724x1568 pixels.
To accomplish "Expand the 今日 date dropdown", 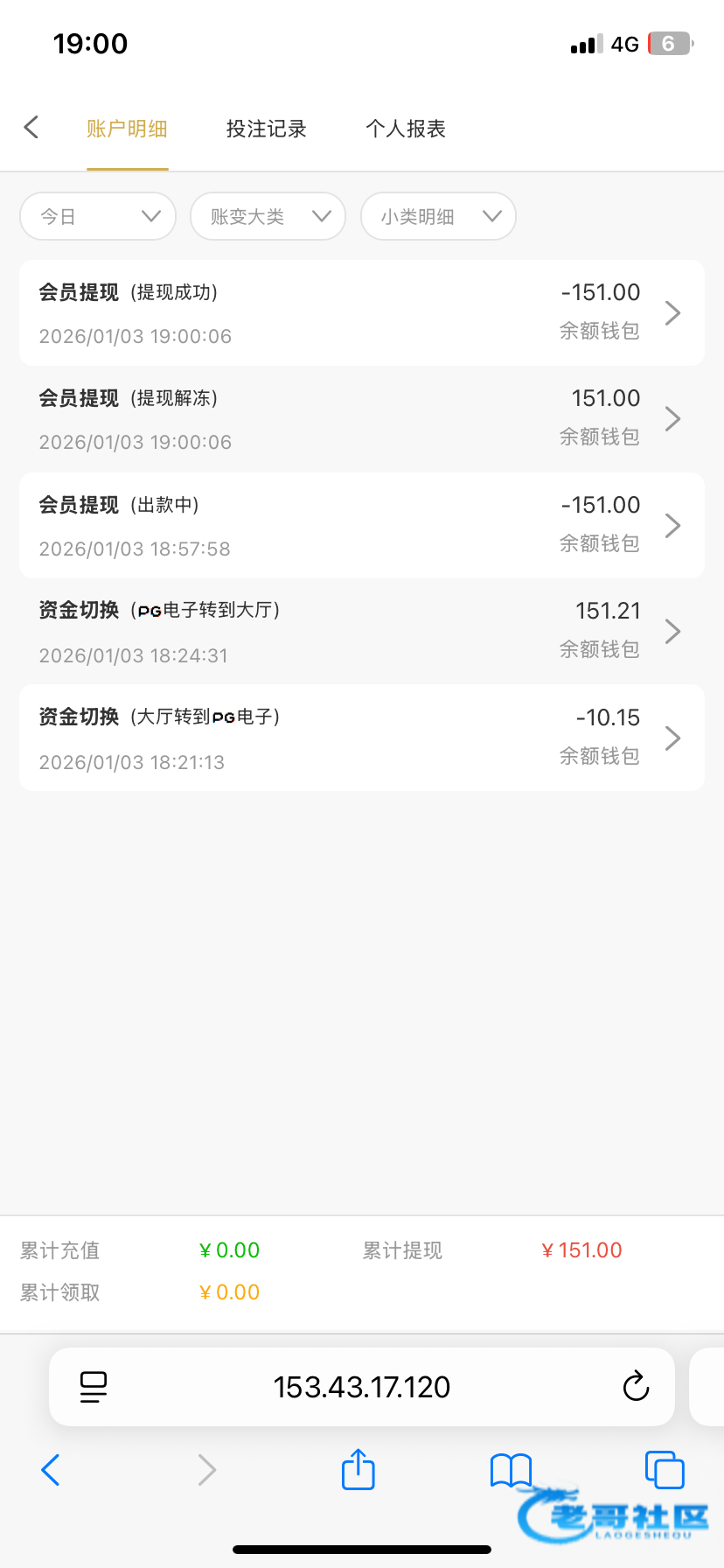I will tap(98, 216).
